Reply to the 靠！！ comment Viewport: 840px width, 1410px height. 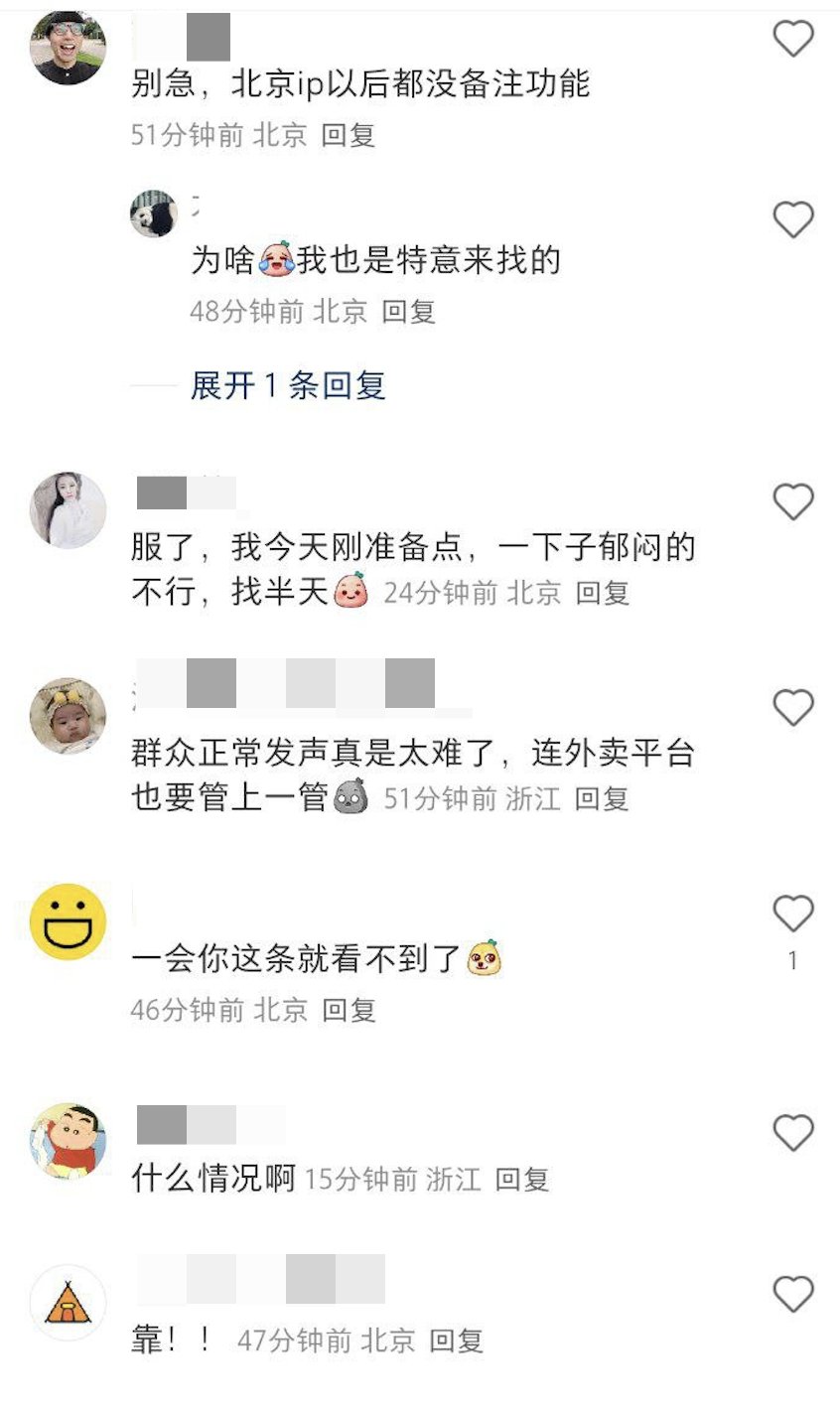coord(456,1341)
